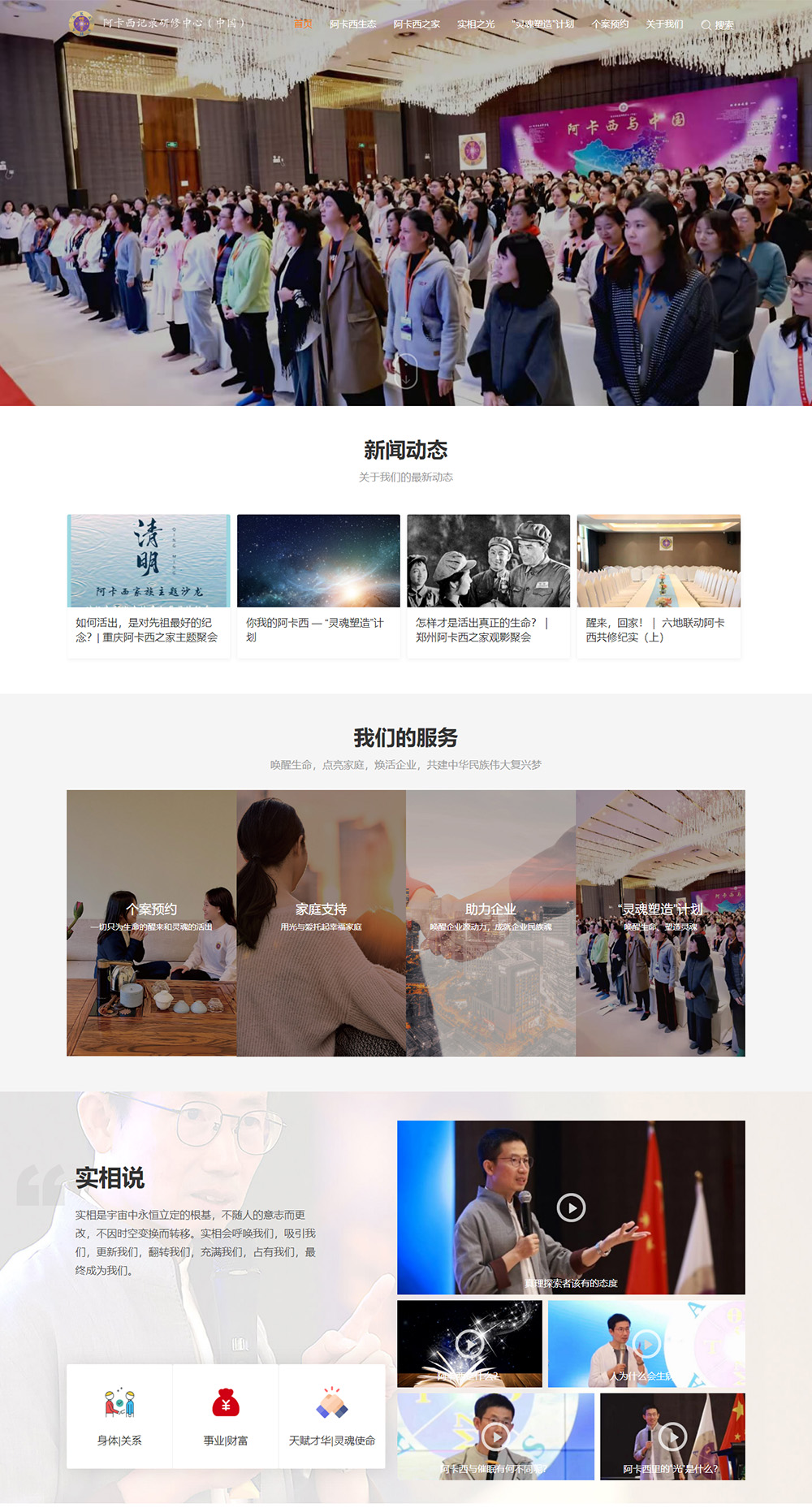Viewport: 812px width, 1512px height.
Task: Open "灵魂塑造"计划 nav item
Action: 543,24
